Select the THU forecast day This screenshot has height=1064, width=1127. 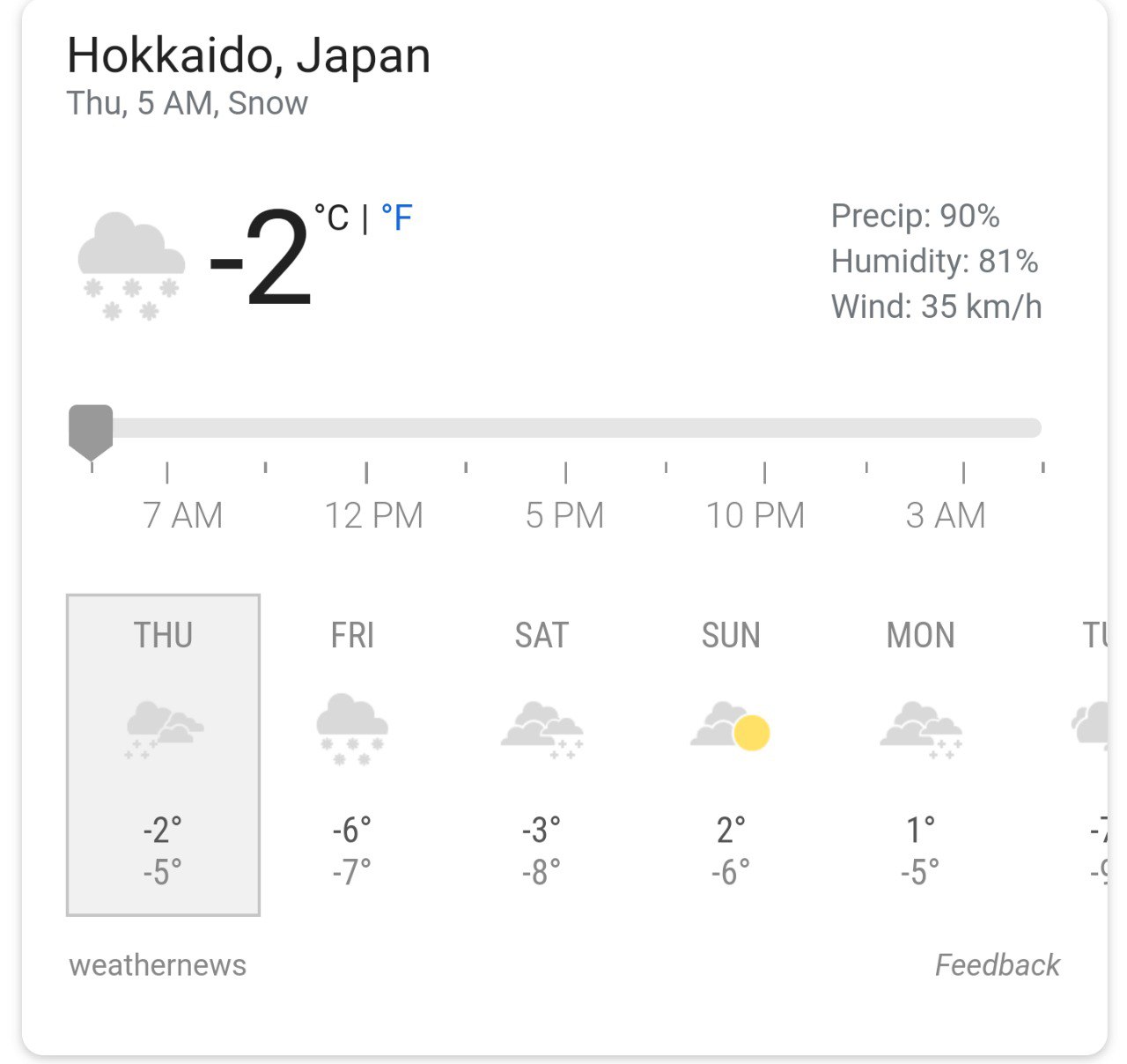tap(163, 755)
